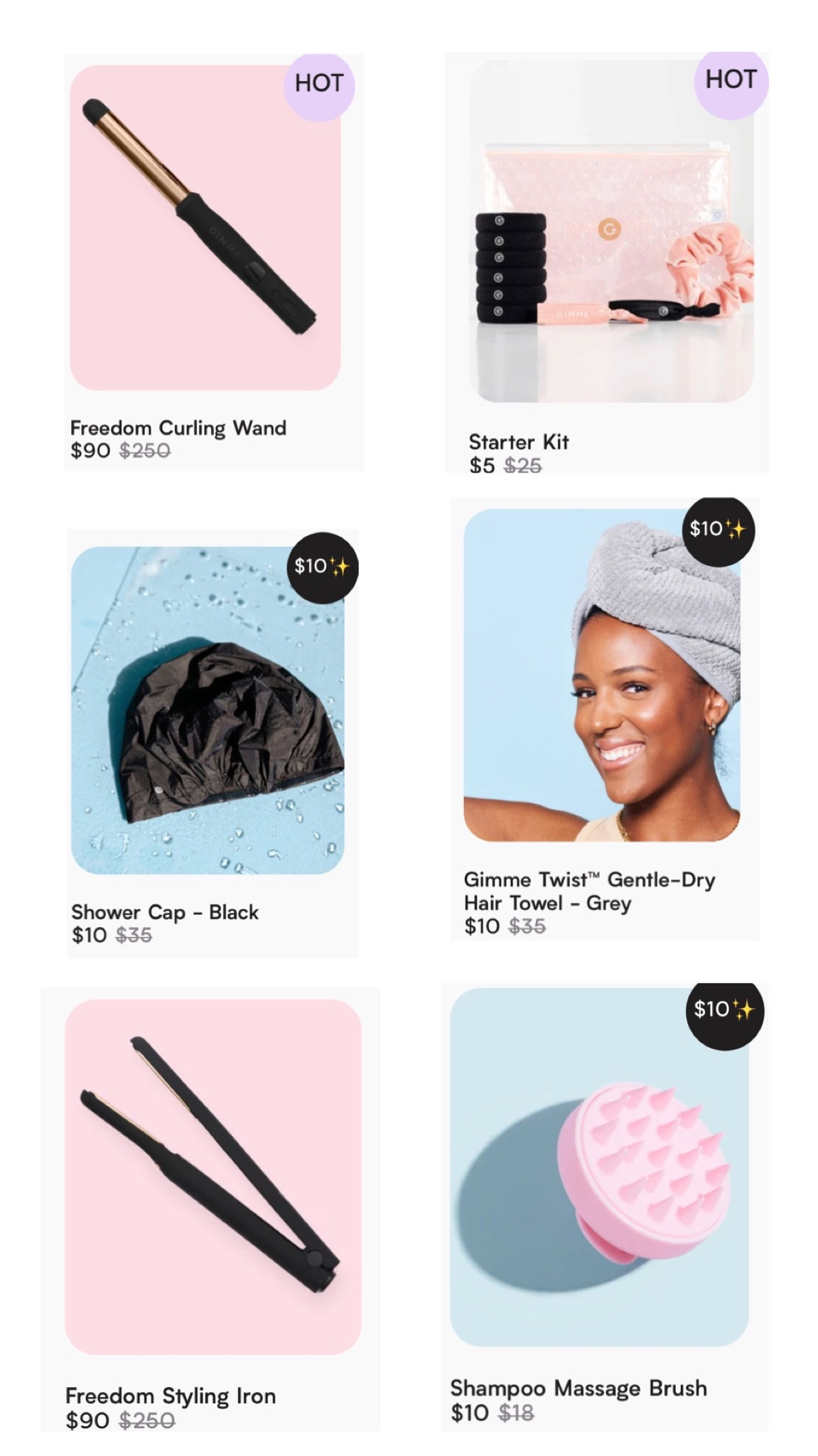Viewport: 818px width, 1456px height.
Task: Select the Shampoo Massage Brush title
Action: (x=579, y=1388)
